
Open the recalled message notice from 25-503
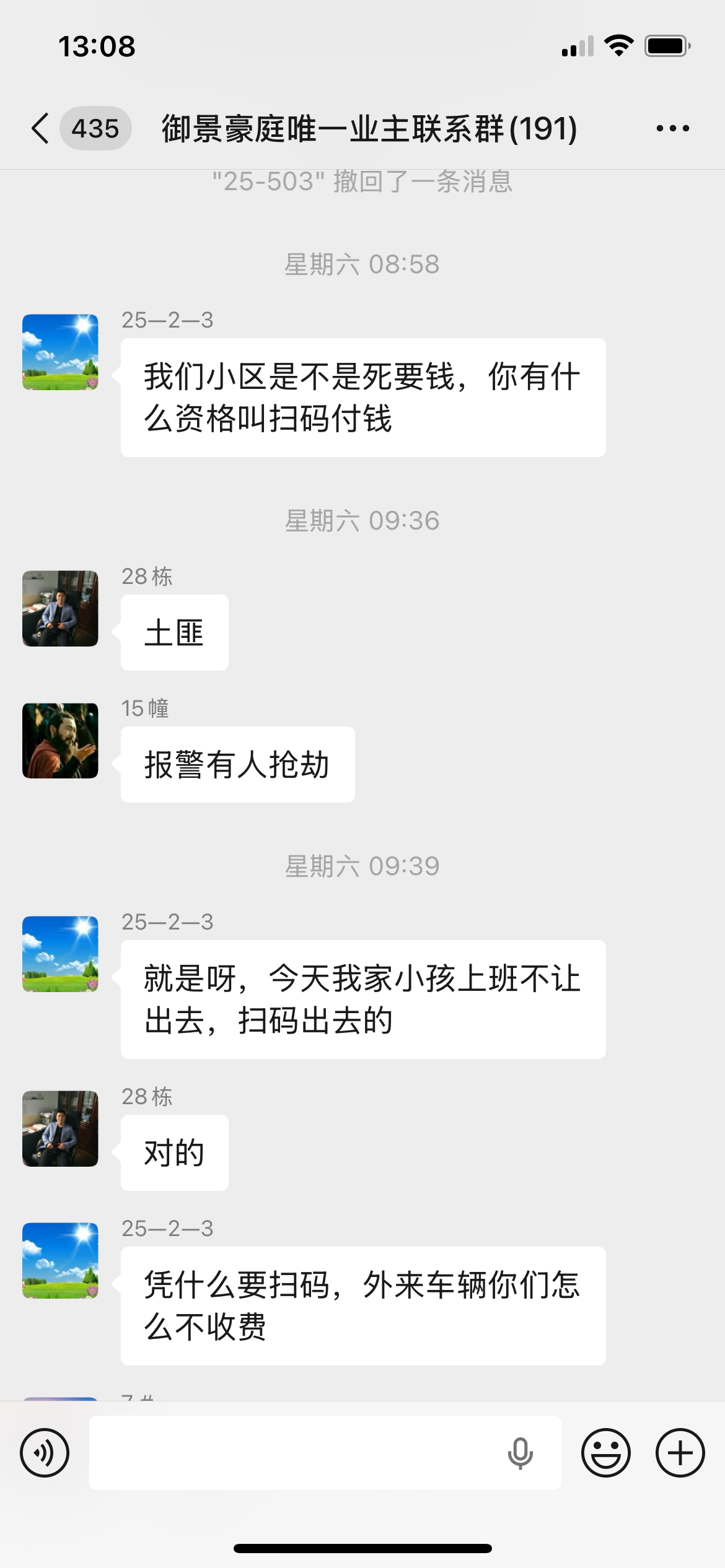(x=362, y=181)
